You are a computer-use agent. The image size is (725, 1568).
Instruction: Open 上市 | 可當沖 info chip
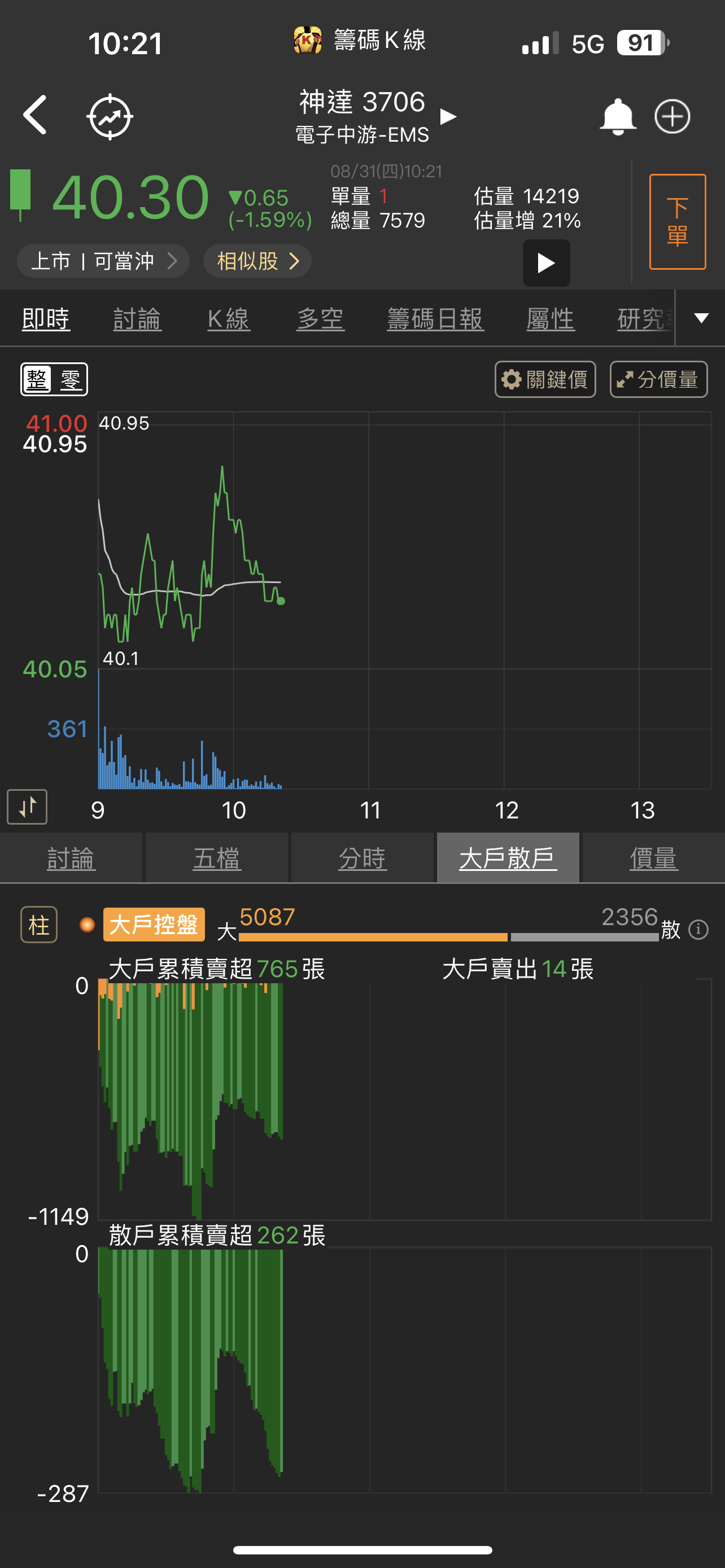103,261
